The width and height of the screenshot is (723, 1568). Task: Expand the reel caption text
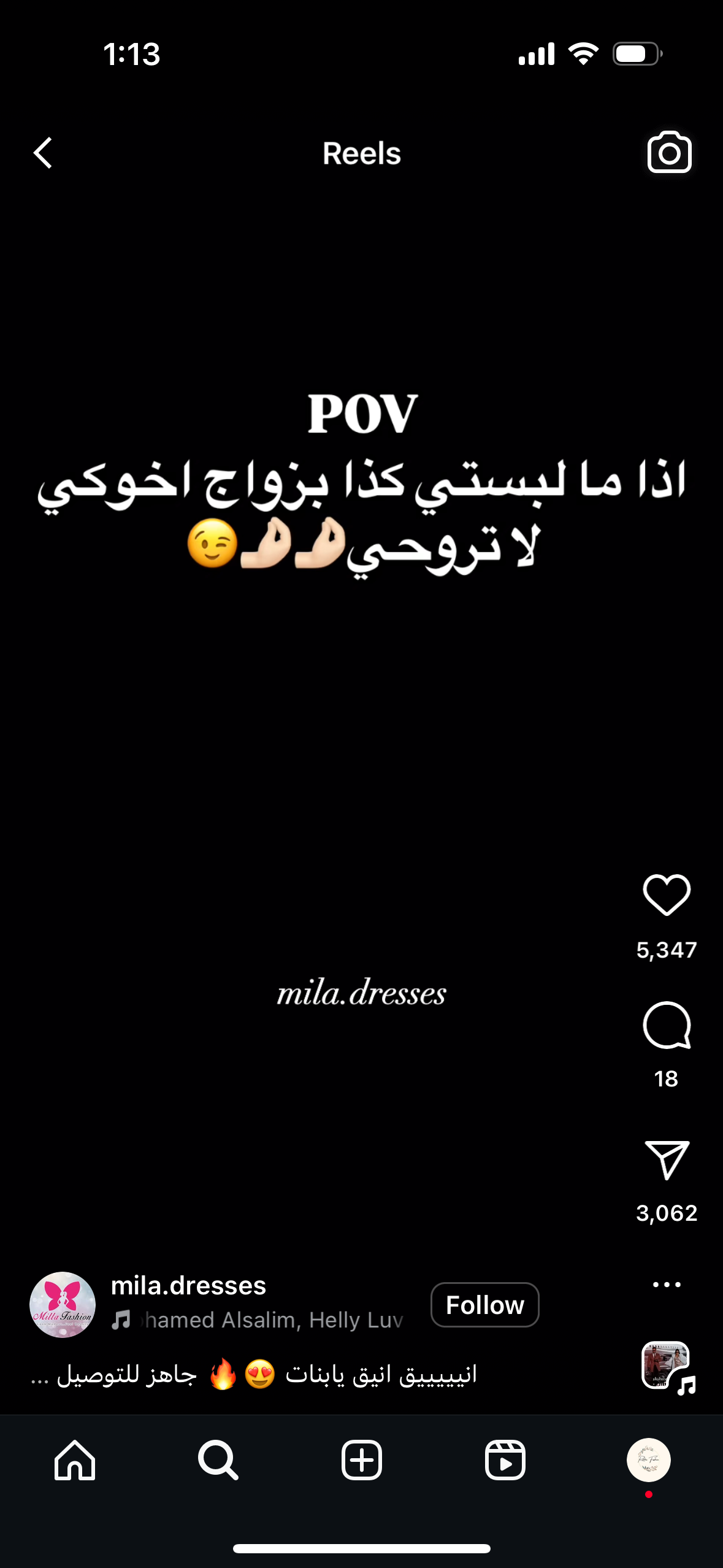pyautogui.click(x=254, y=1375)
